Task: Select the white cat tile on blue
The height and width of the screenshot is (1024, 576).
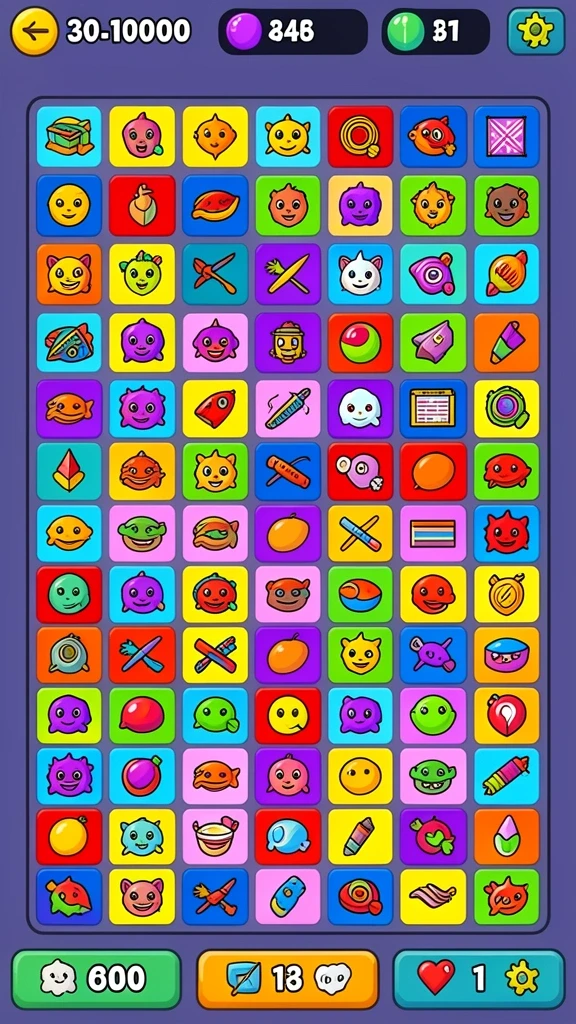Action: (360, 274)
